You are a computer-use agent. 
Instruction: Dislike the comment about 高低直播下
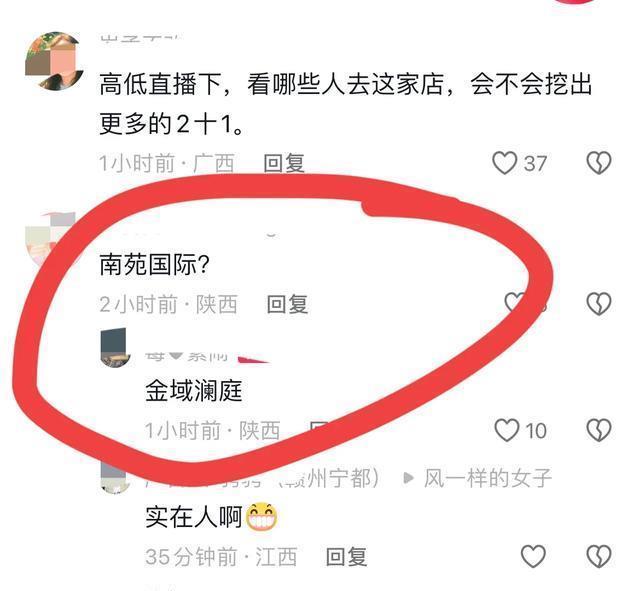click(598, 163)
